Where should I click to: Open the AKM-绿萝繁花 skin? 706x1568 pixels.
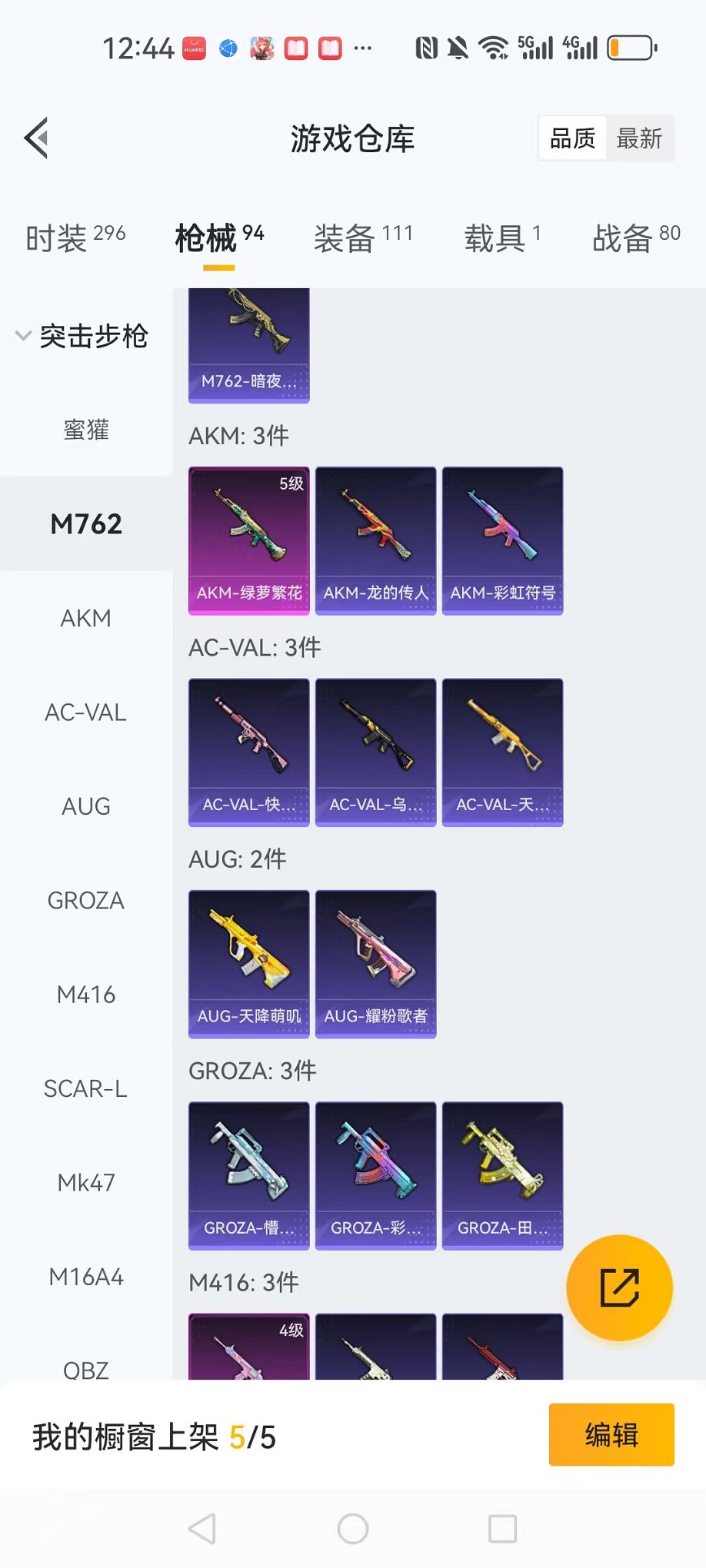click(249, 540)
